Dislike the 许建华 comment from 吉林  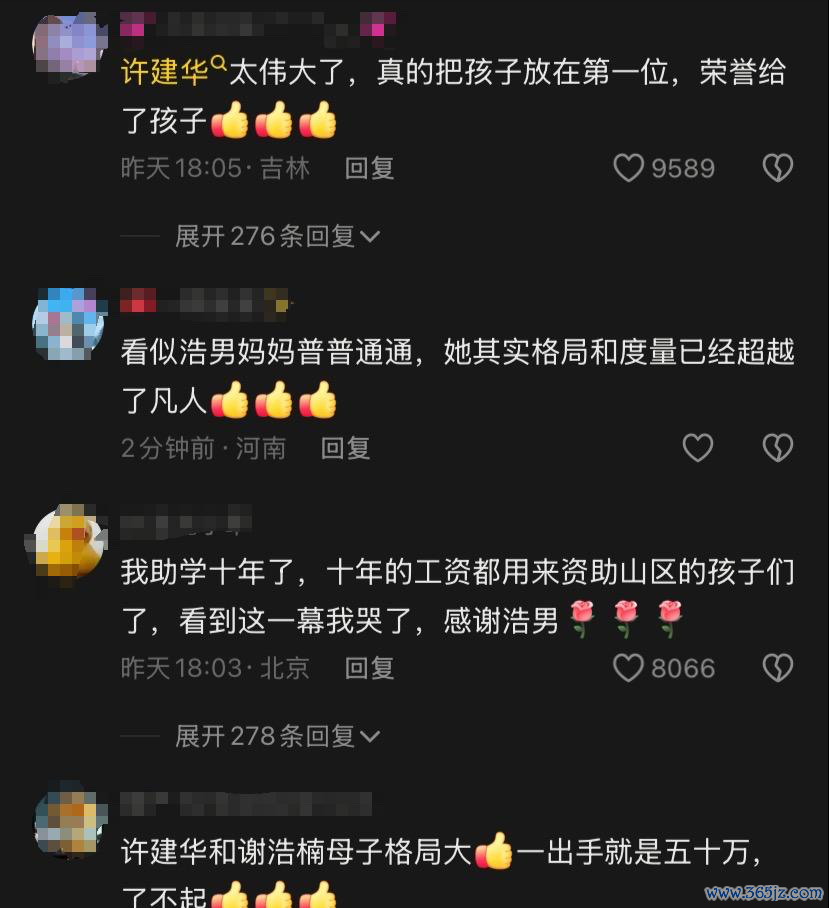[x=777, y=168]
